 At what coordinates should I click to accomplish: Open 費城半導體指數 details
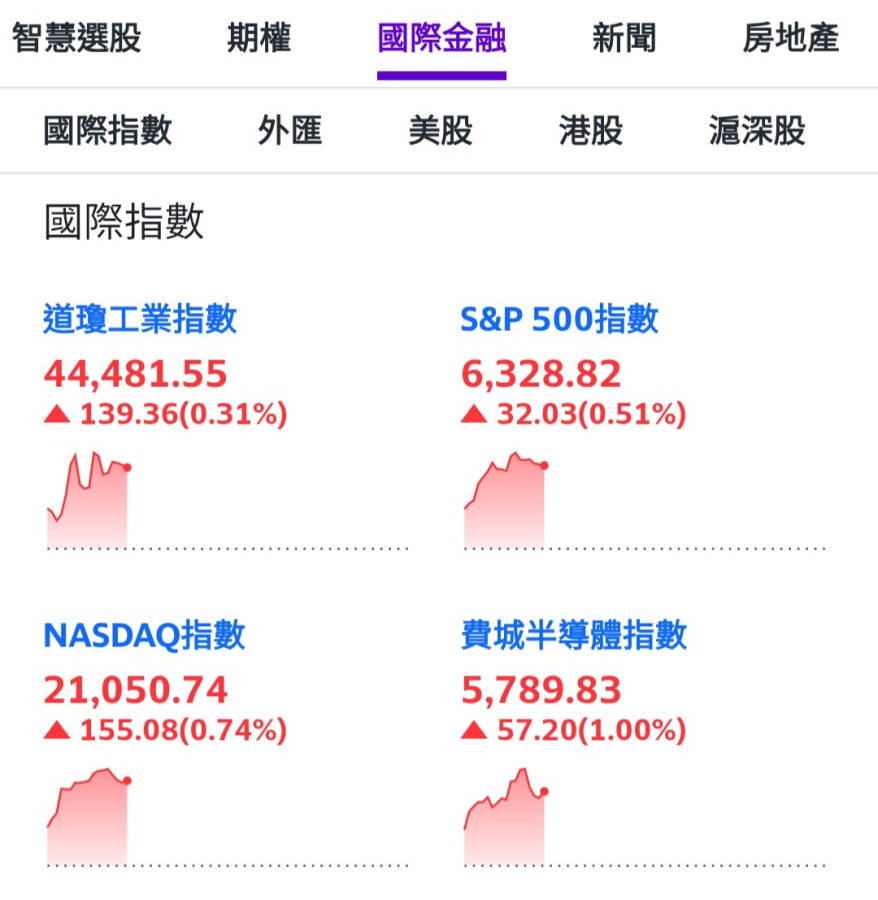pos(574,635)
